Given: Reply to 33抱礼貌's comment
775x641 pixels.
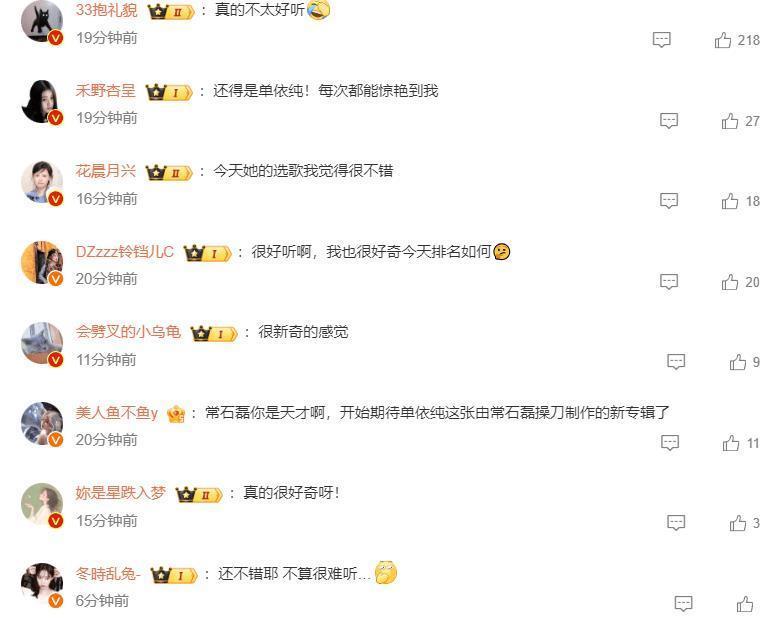Looking at the screenshot, I should [x=661, y=40].
